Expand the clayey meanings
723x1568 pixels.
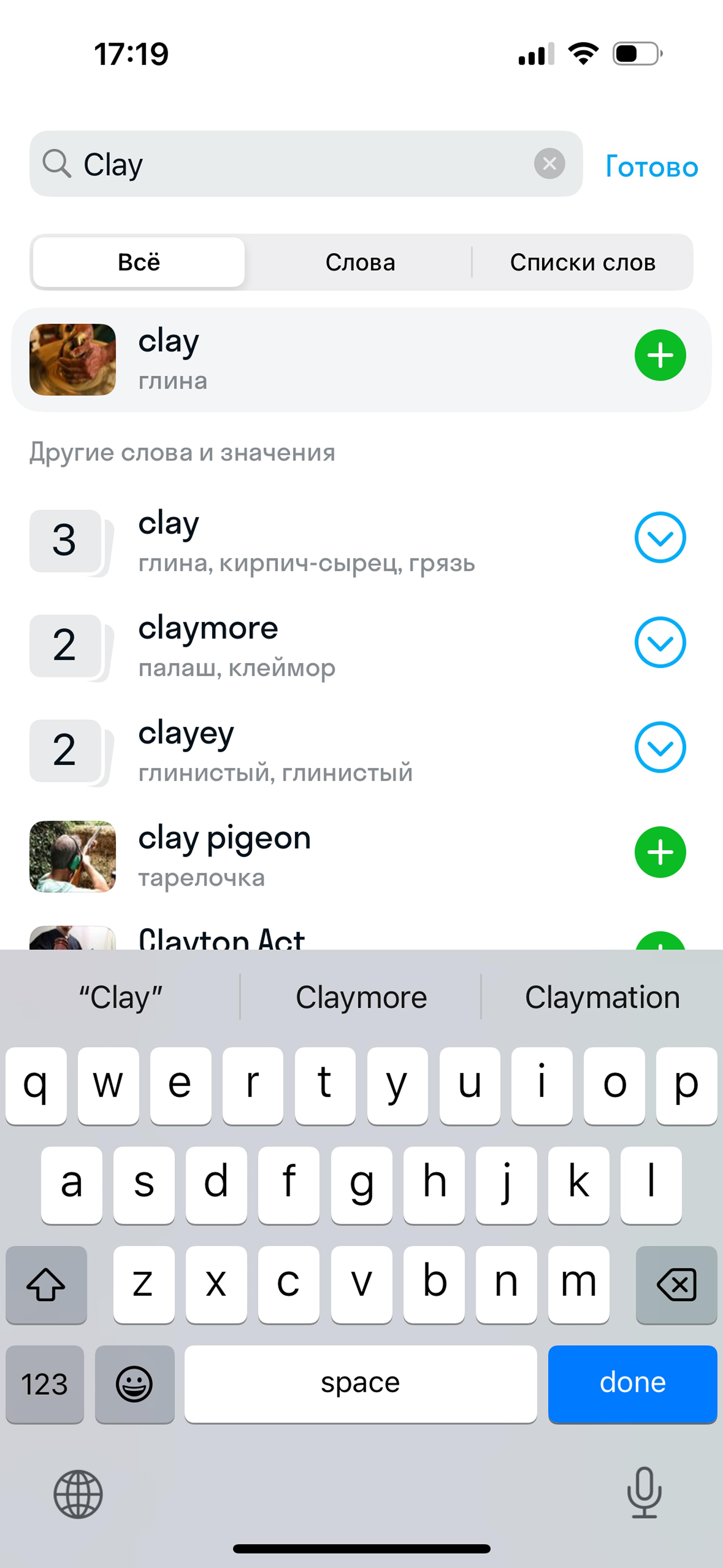click(660, 747)
